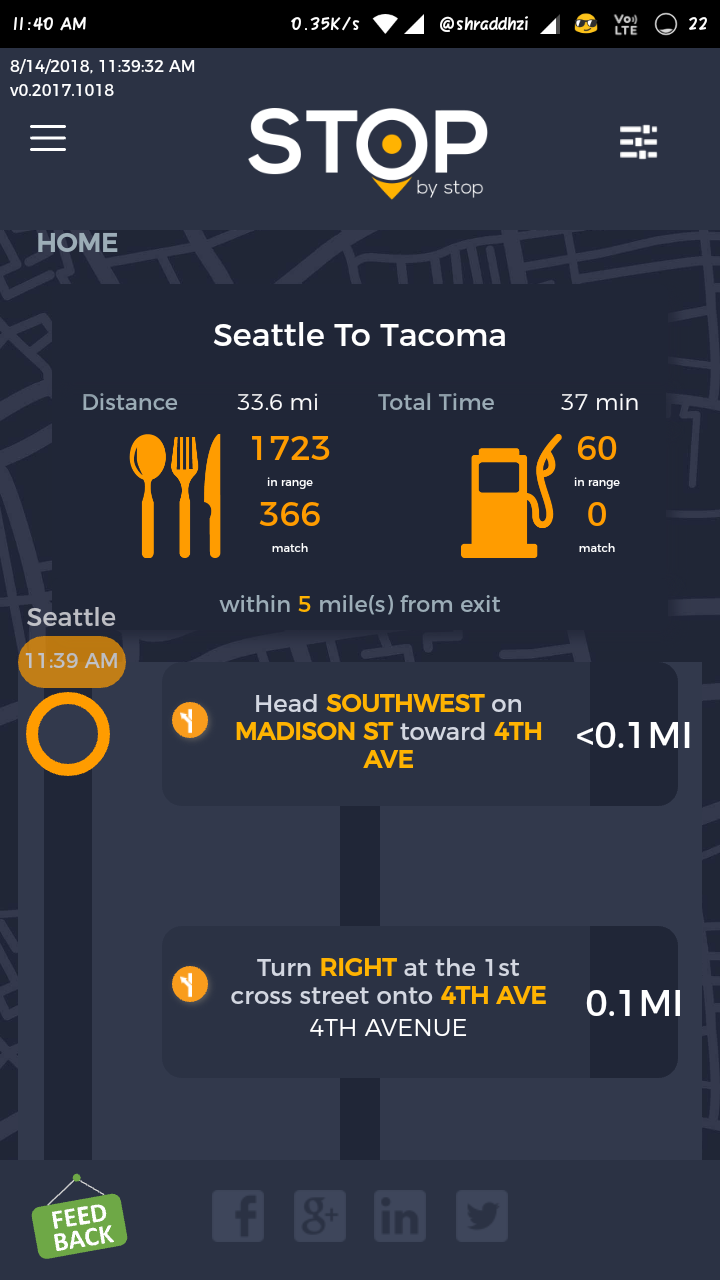View restaurant matches along the route
Screen dimensions: 720x1280
coord(176,496)
